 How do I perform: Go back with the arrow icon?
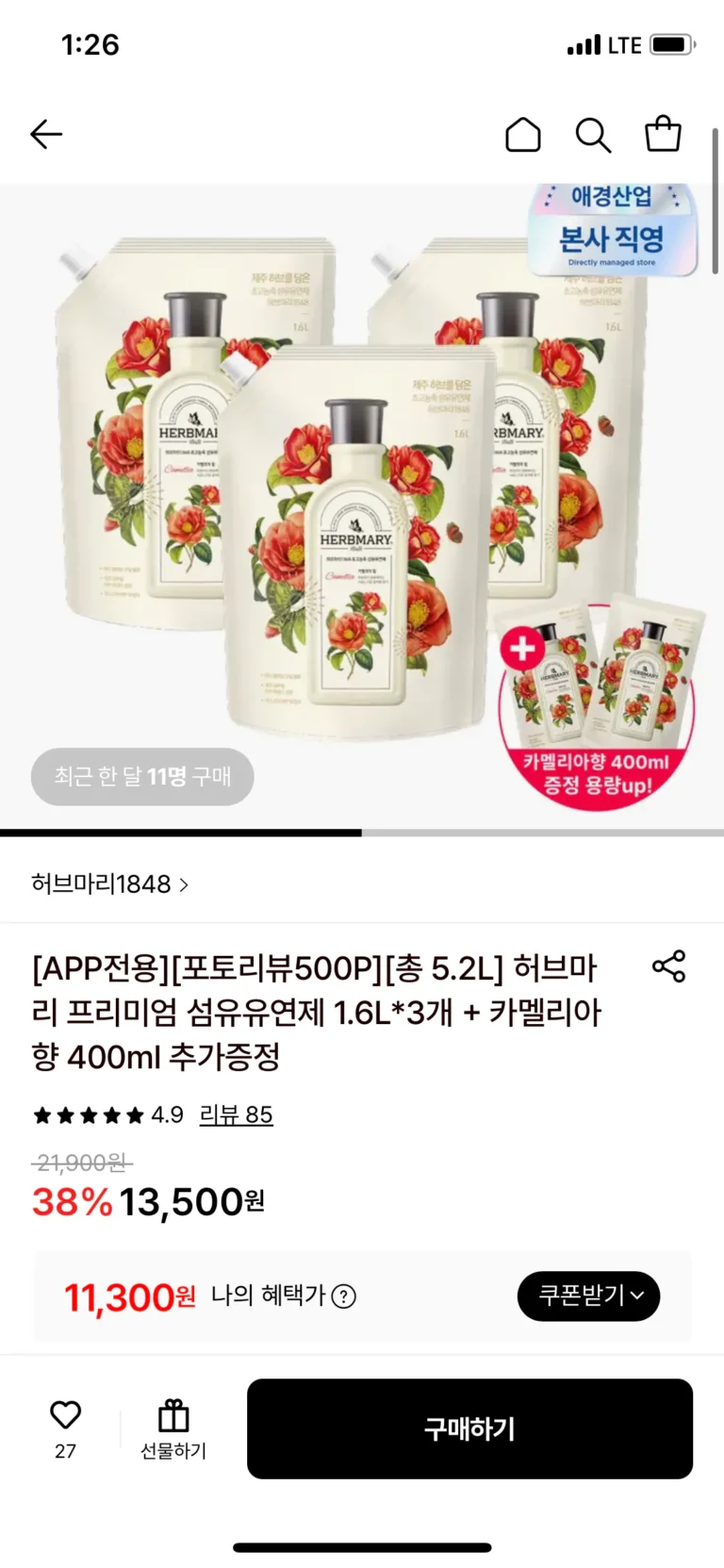tap(46, 135)
